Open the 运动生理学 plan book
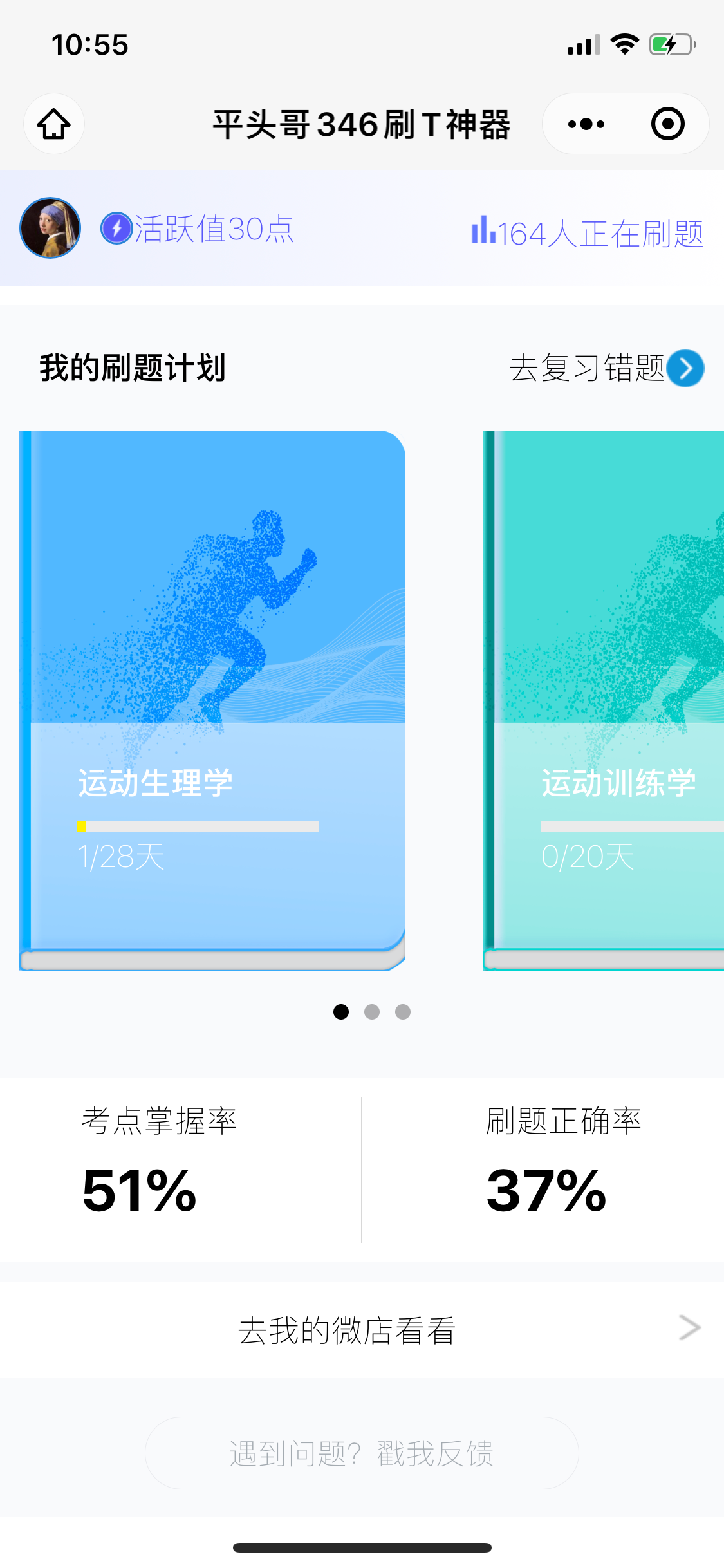This screenshot has height=1568, width=724. [x=212, y=700]
